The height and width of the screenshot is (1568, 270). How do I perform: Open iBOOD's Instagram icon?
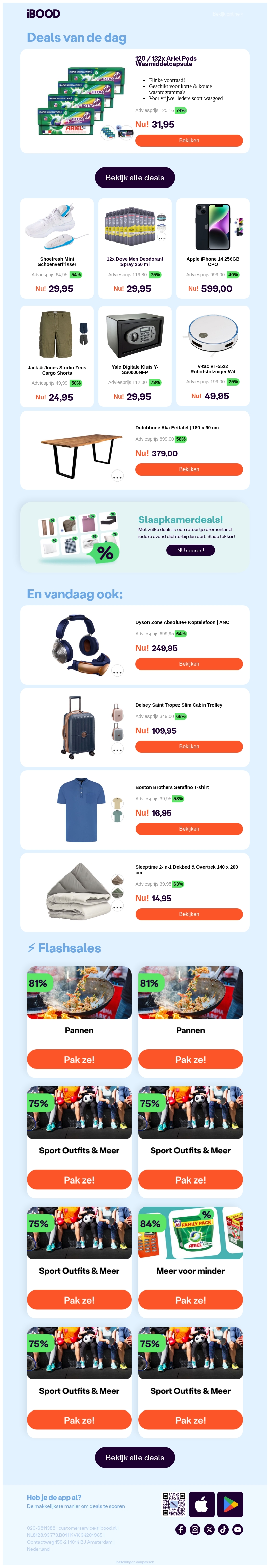[195, 1529]
